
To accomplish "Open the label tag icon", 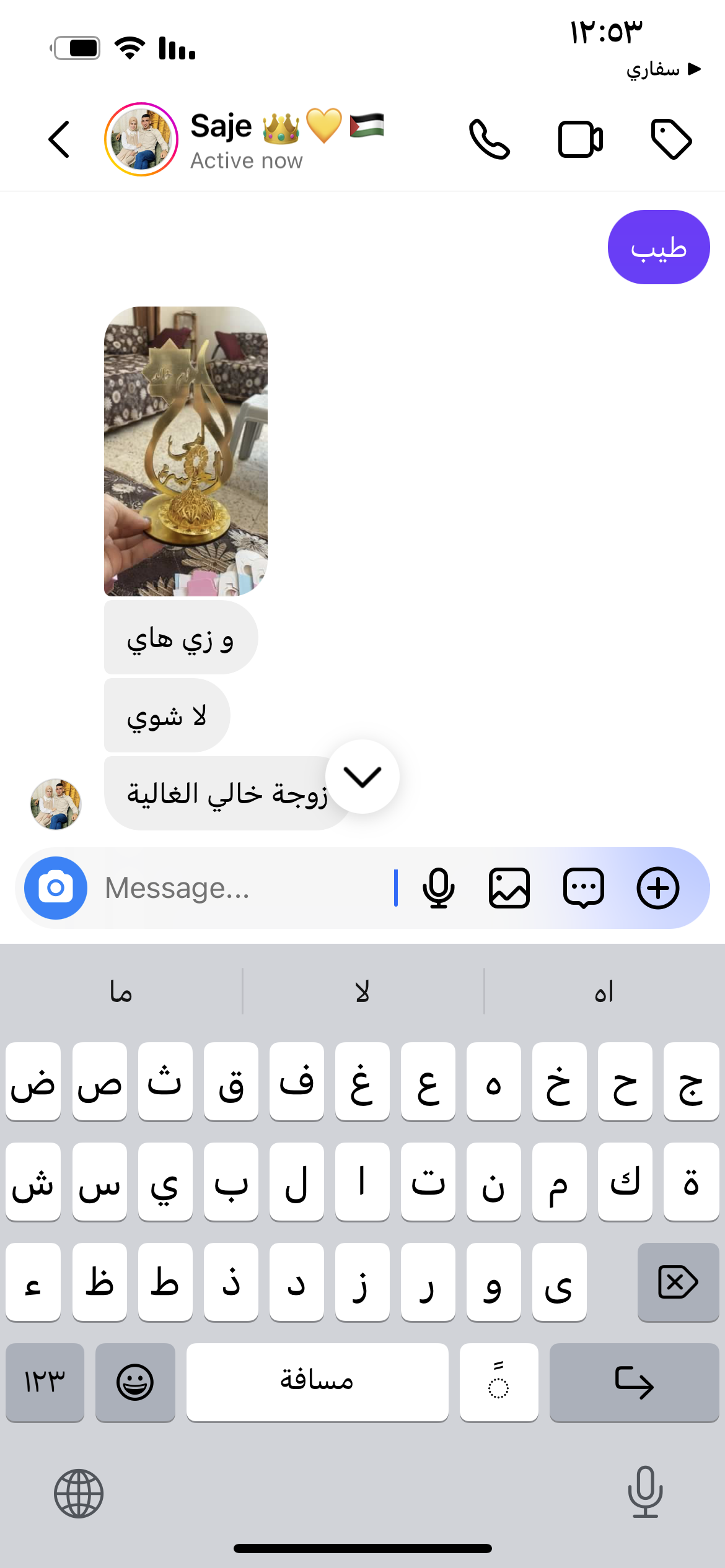I will (x=671, y=139).
